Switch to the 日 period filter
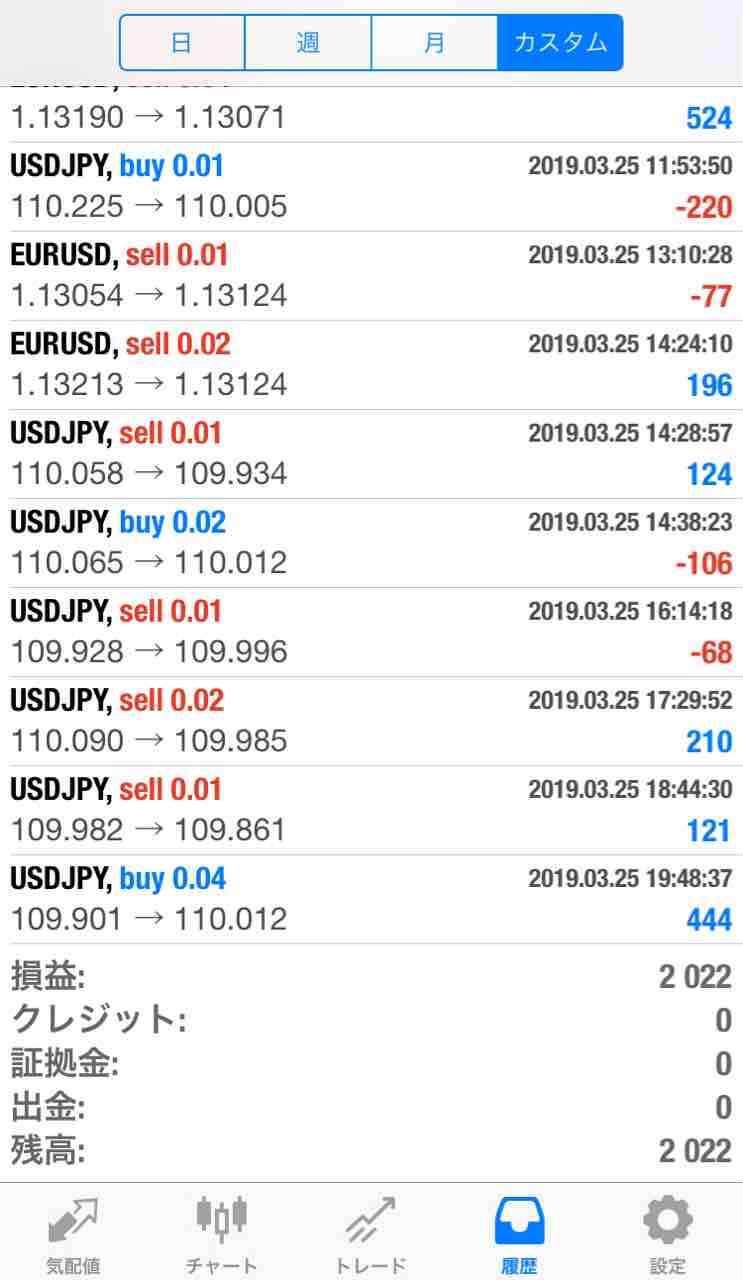Viewport: 743px width, 1280px height. click(x=182, y=43)
